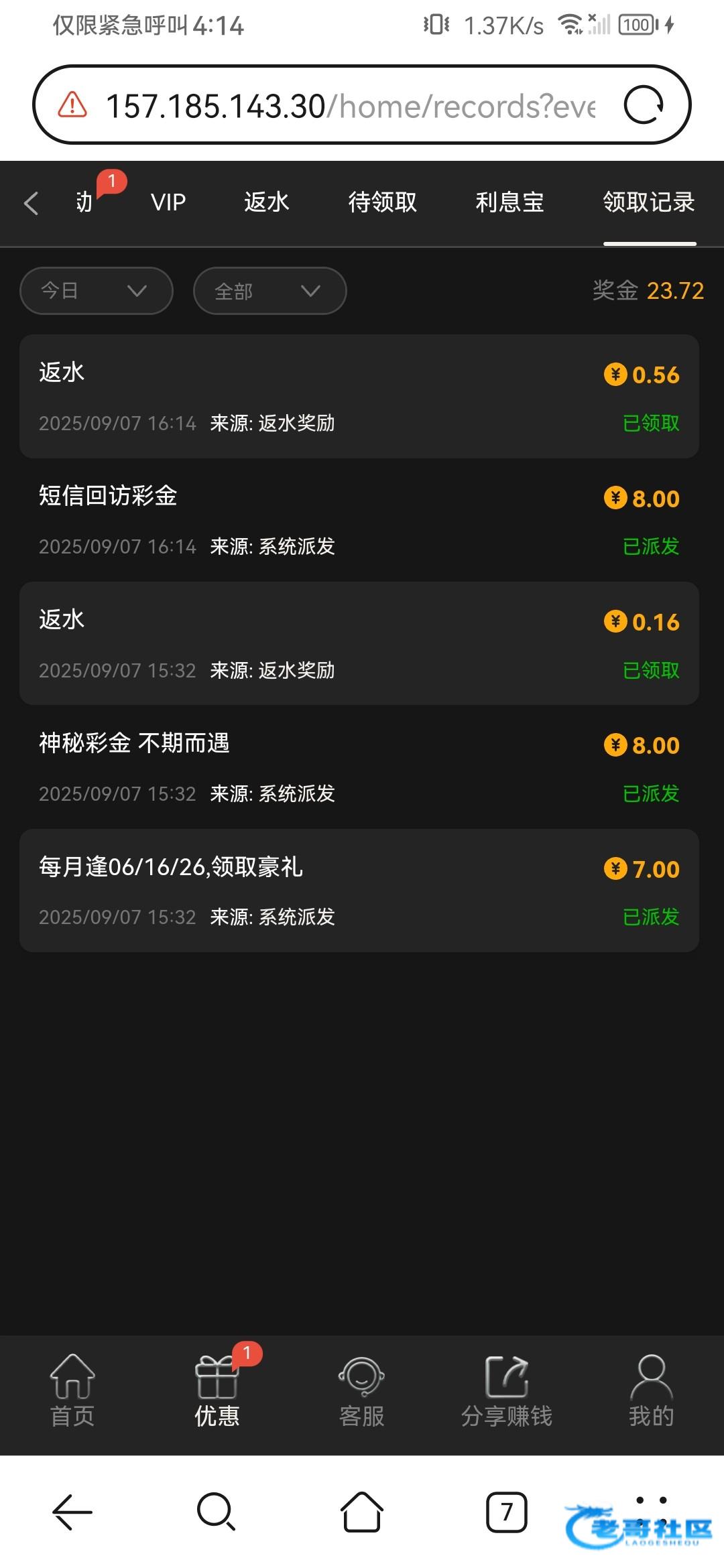The image size is (724, 1568).
Task: Go to the browser home page
Action: (x=362, y=1512)
